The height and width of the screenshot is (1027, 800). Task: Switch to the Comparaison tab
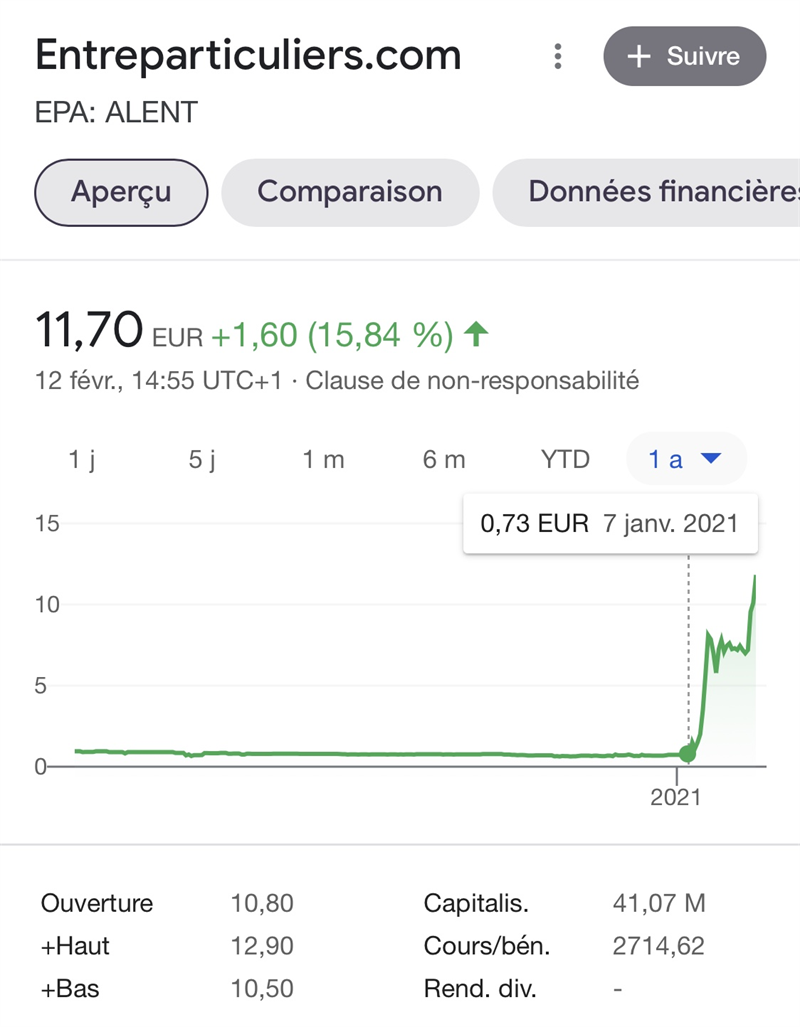click(x=350, y=191)
